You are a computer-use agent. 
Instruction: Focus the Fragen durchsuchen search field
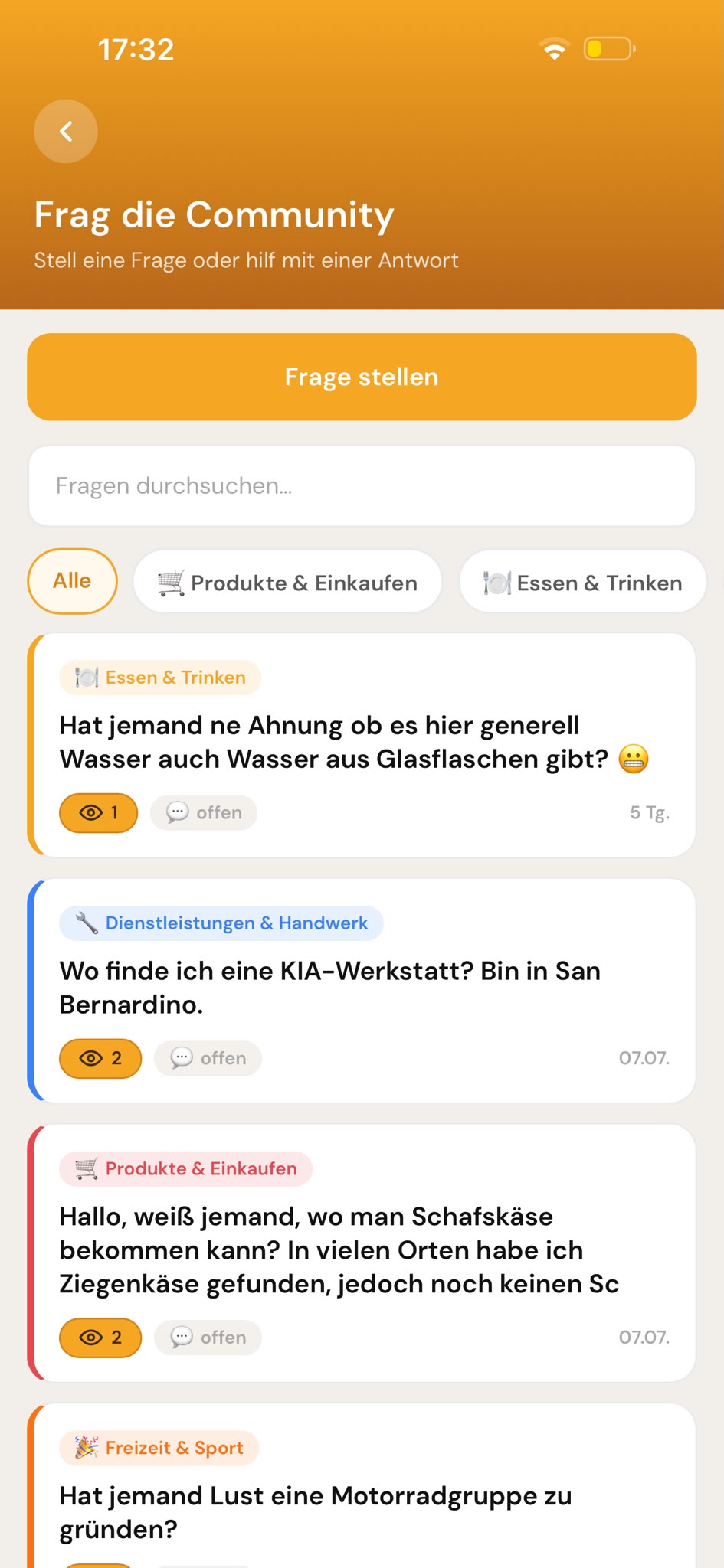click(x=362, y=486)
